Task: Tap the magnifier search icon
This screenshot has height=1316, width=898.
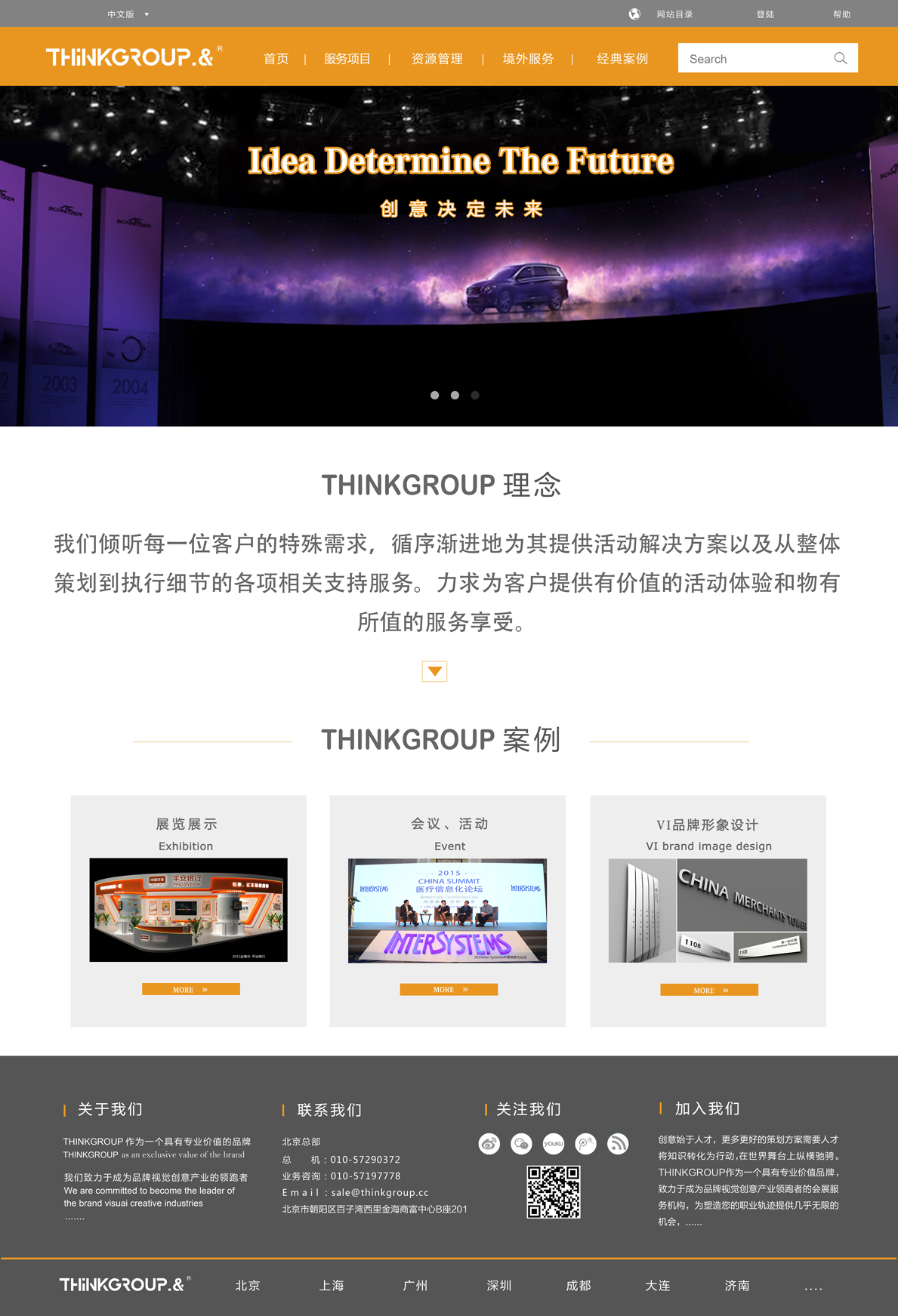Action: (x=841, y=59)
